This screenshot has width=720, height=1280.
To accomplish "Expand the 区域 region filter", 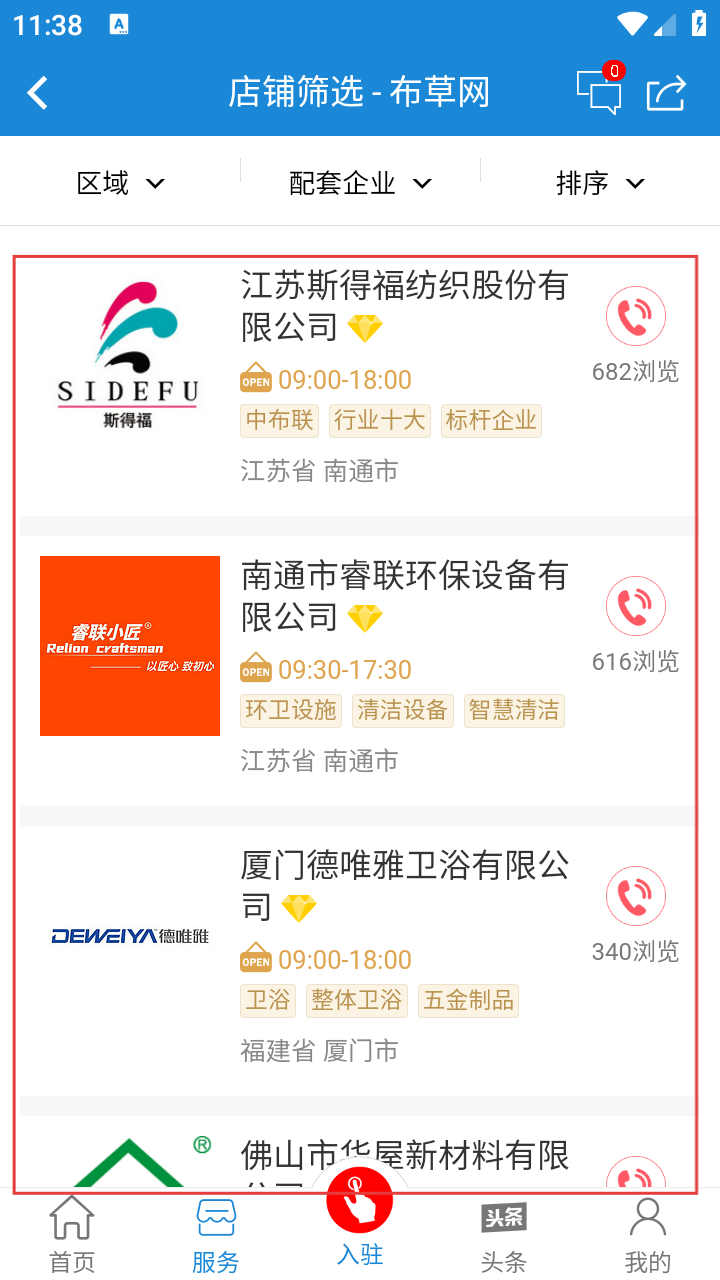I will pyautogui.click(x=120, y=183).
